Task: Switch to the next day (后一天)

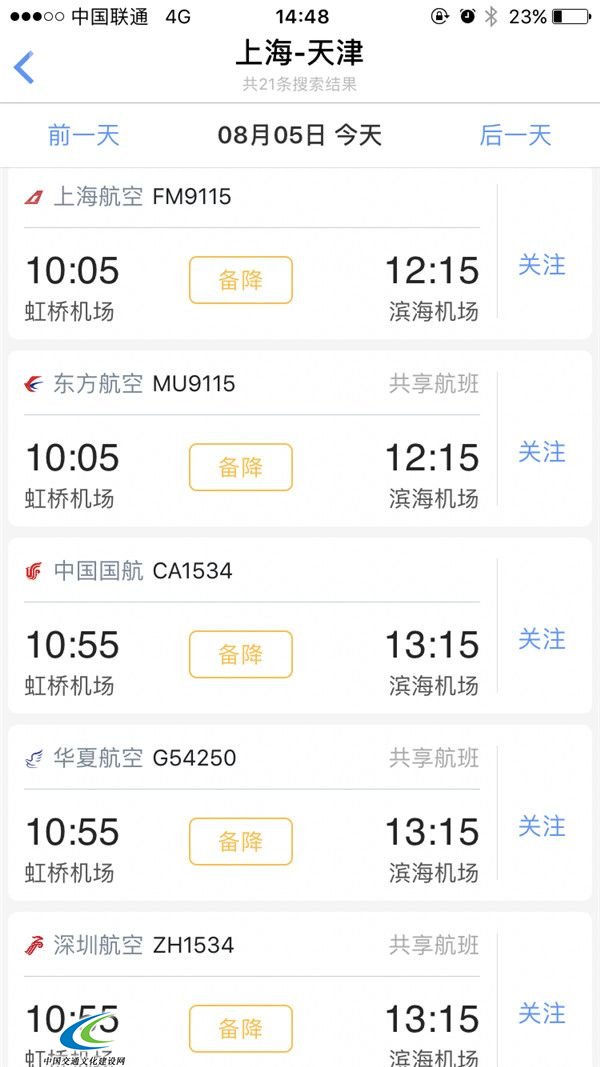Action: pos(515,135)
